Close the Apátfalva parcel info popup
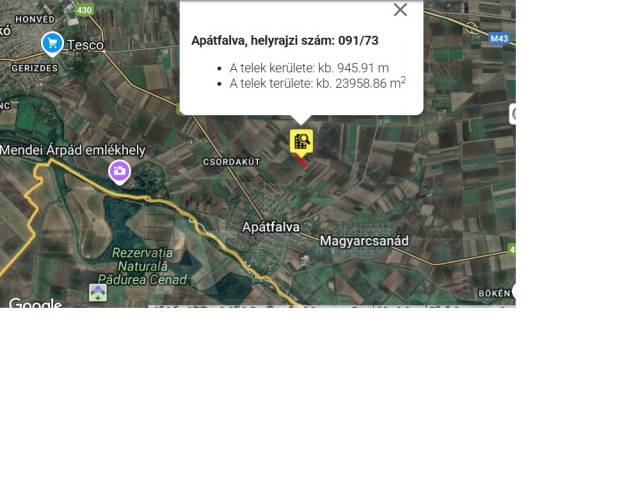 (x=400, y=10)
